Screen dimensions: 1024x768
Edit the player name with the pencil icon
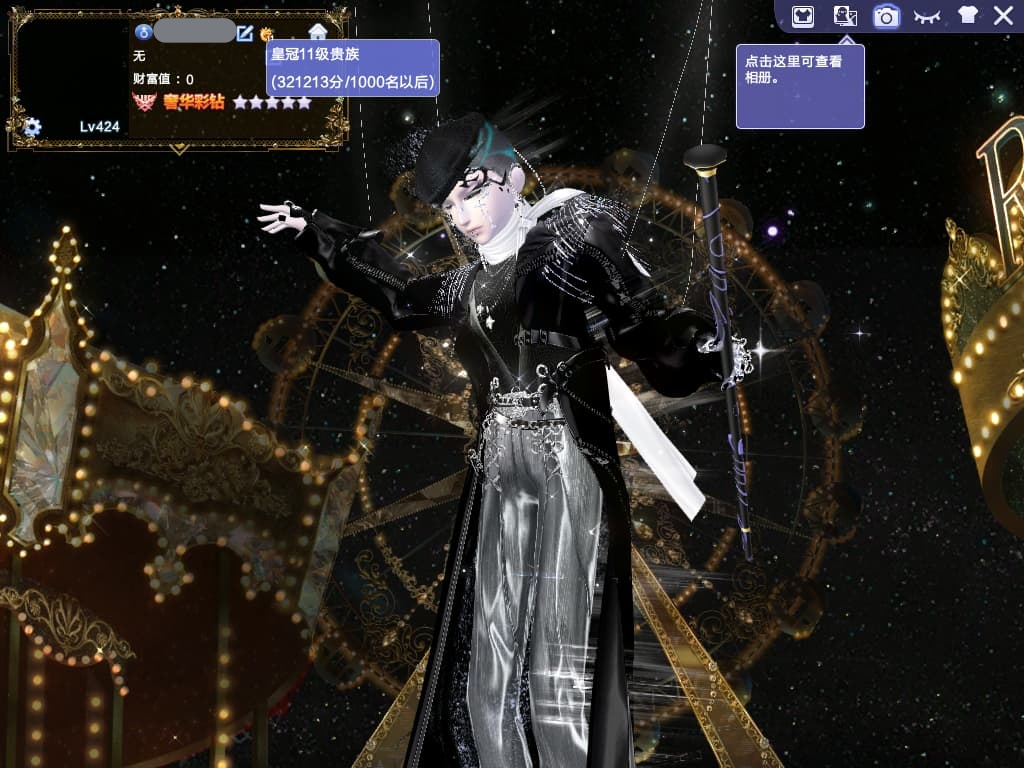click(x=245, y=32)
